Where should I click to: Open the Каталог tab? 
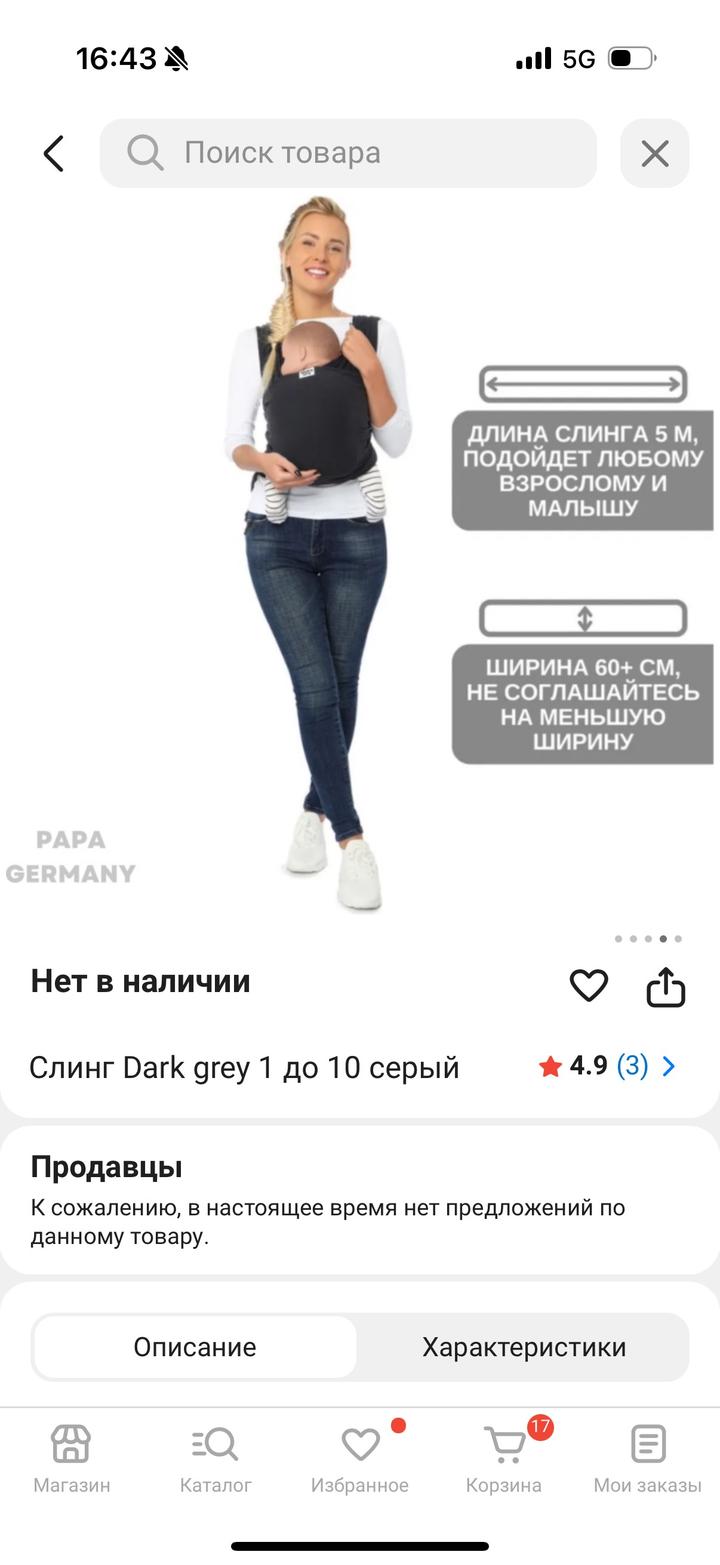tap(215, 1458)
